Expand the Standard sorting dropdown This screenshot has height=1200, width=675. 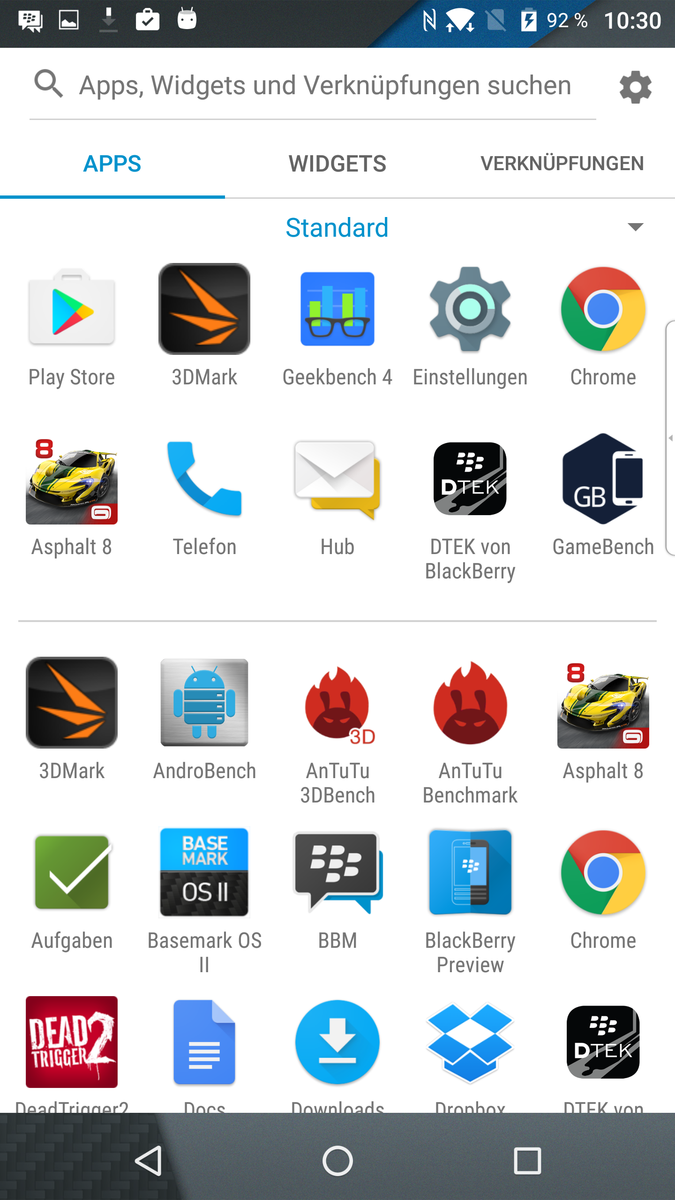coord(635,228)
